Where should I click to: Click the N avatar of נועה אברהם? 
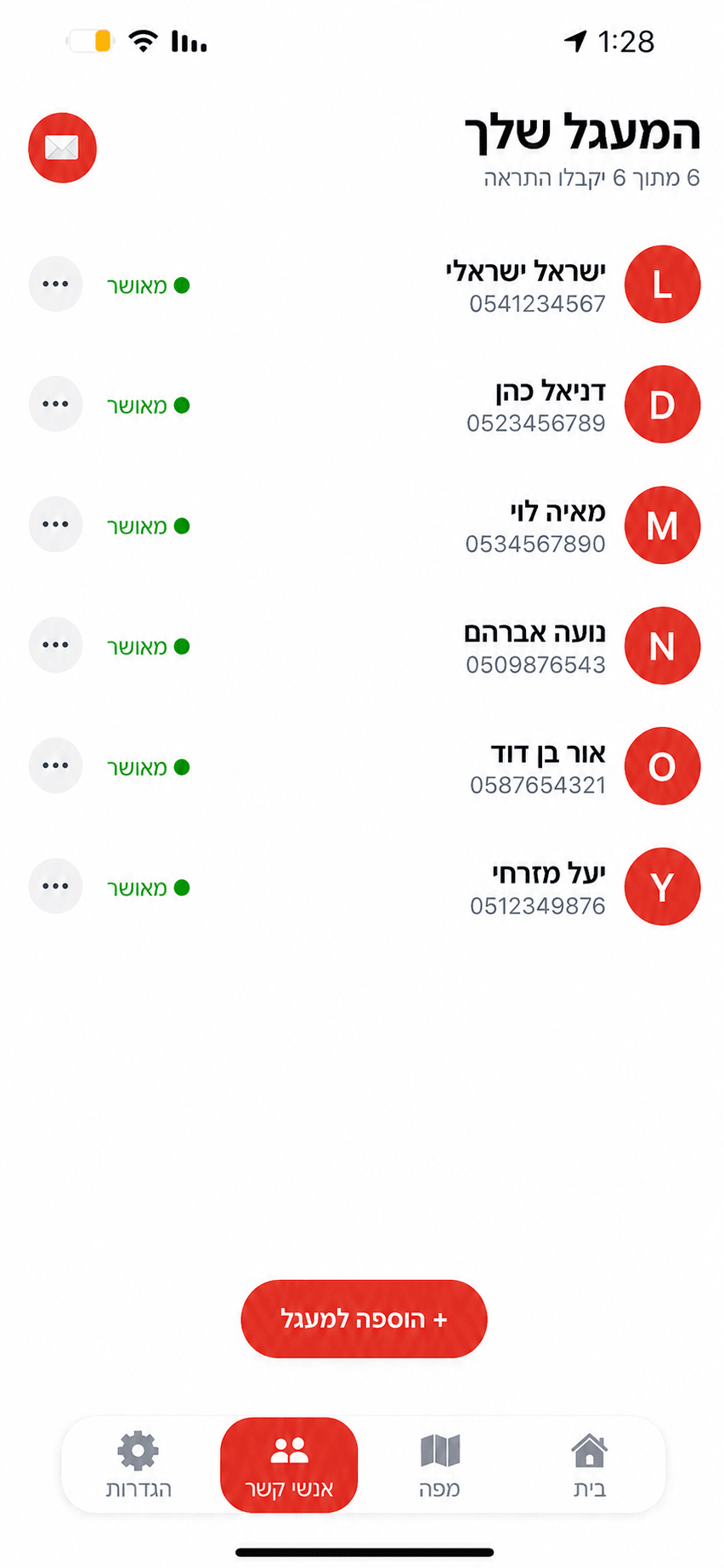click(x=662, y=646)
